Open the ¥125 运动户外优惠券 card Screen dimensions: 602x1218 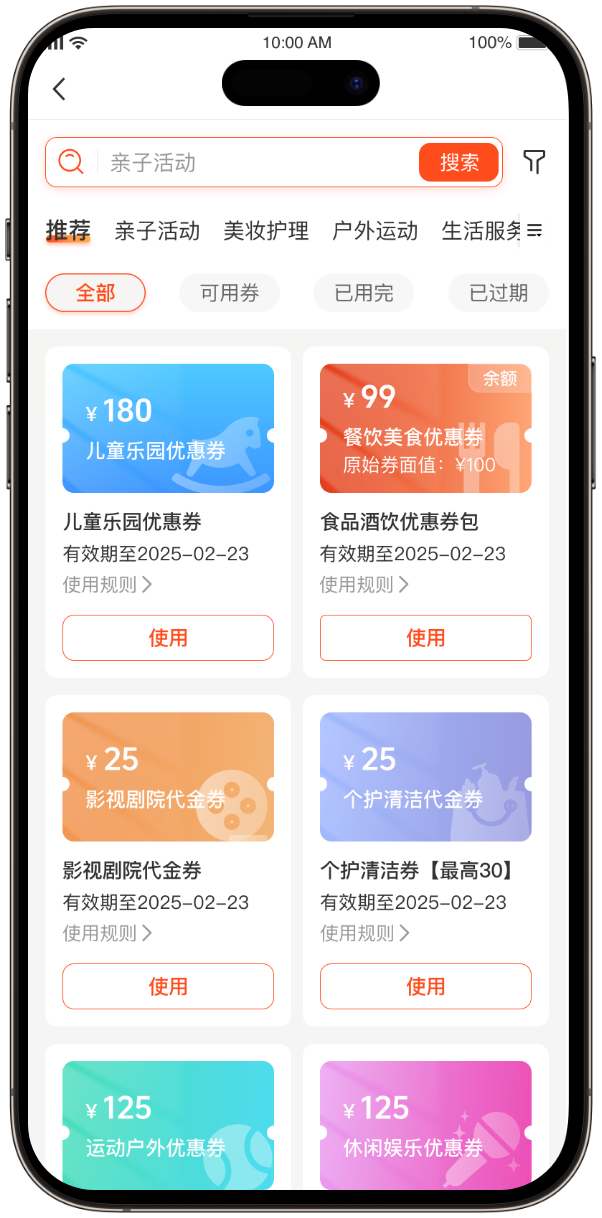(x=168, y=1125)
